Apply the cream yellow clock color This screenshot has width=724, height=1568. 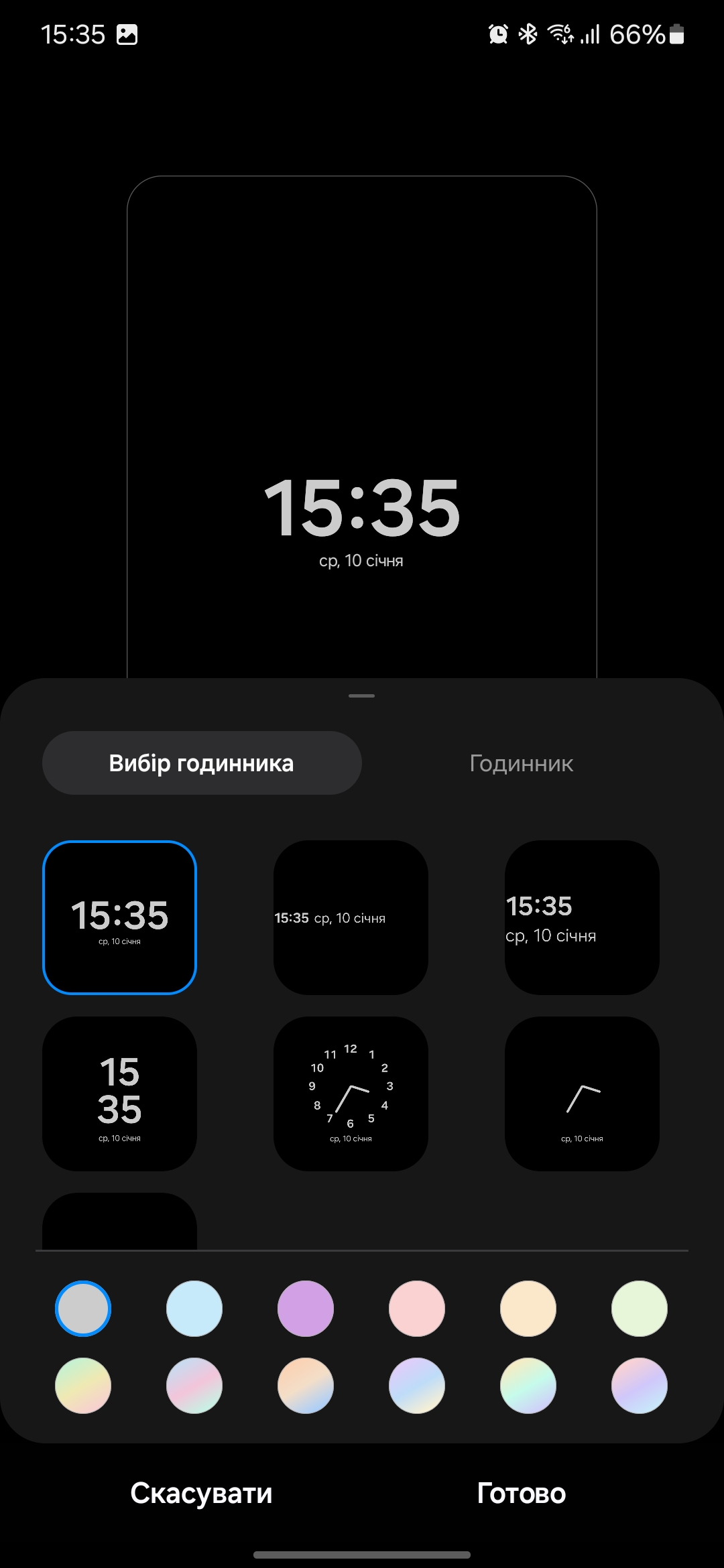pos(528,1309)
